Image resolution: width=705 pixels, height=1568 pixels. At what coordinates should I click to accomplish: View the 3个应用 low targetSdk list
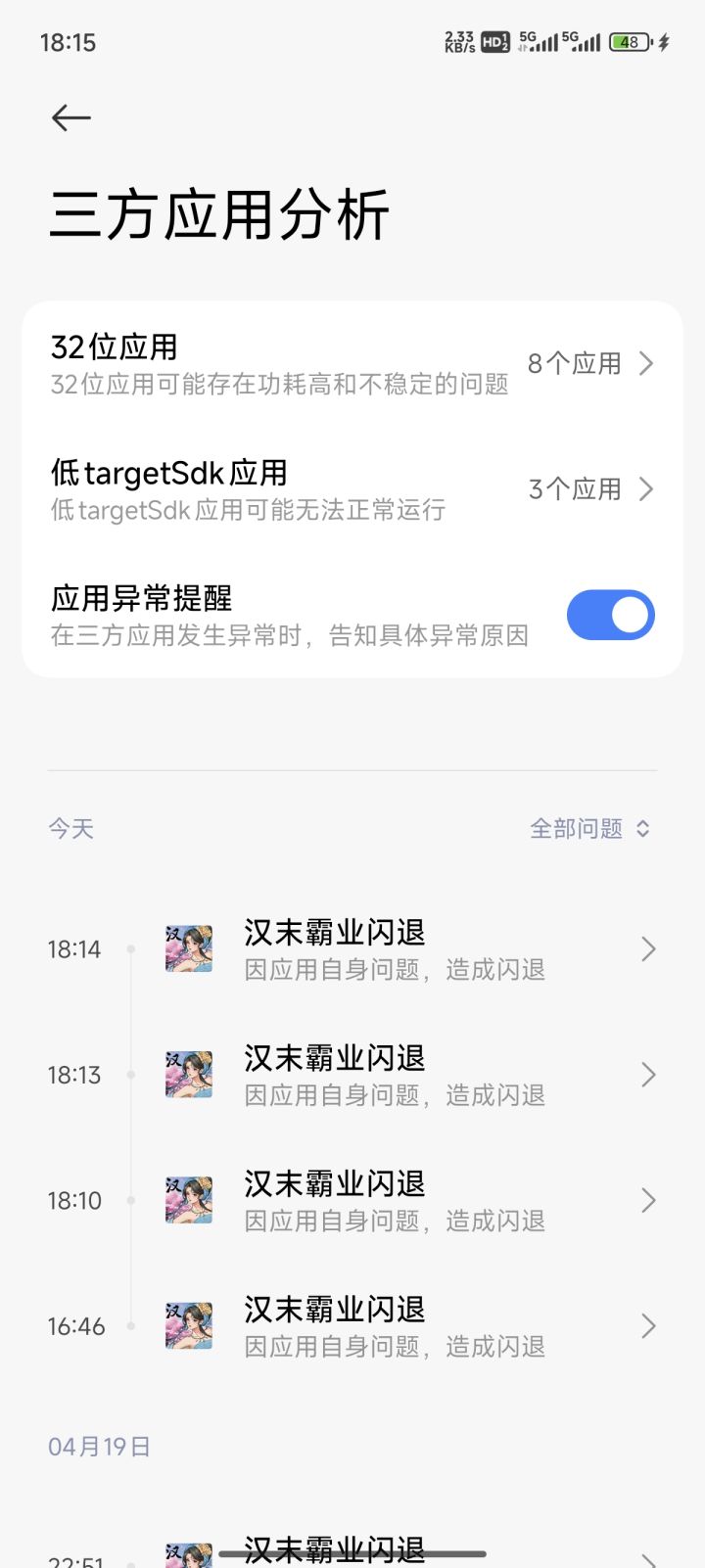pos(574,488)
